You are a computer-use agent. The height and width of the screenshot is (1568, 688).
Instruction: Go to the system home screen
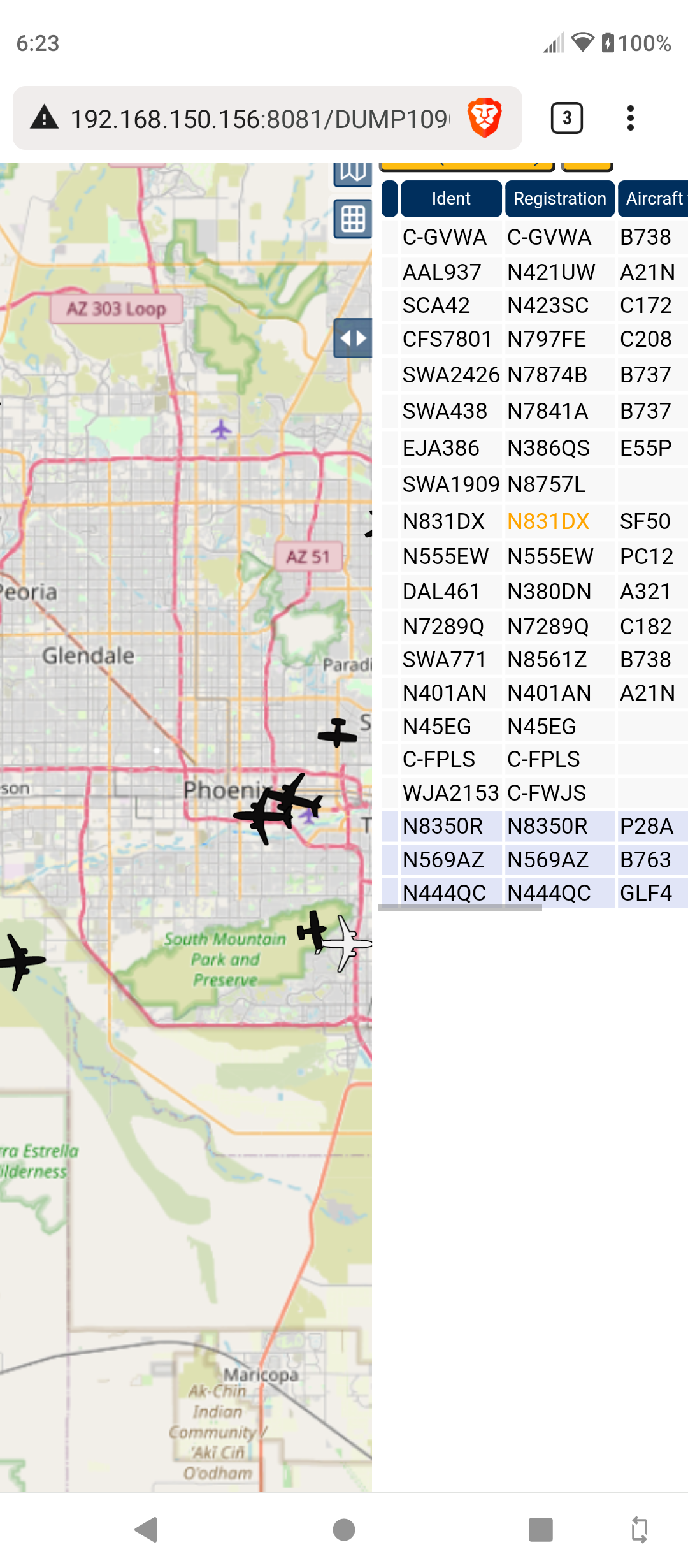(x=344, y=1529)
